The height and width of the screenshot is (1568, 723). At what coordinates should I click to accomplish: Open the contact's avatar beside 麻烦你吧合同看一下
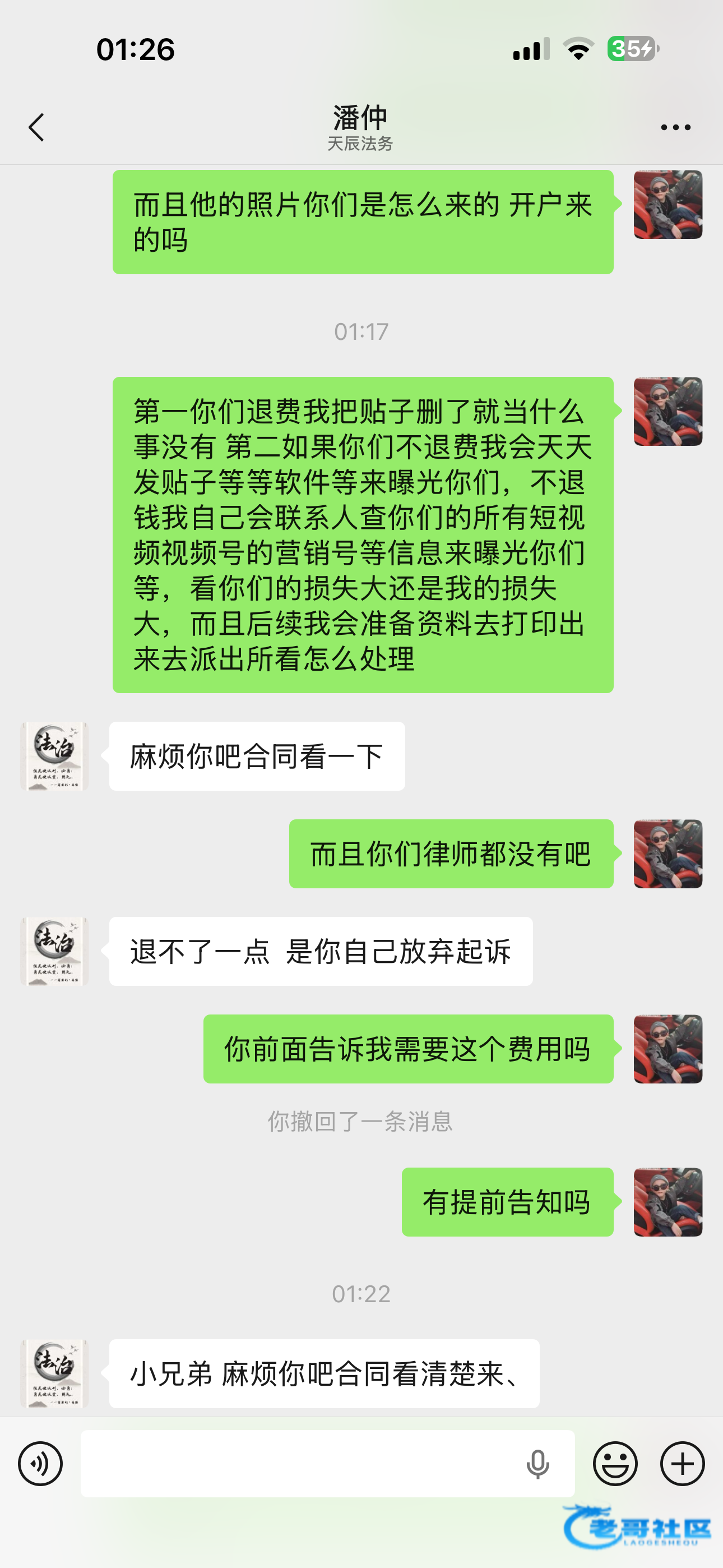point(55,756)
